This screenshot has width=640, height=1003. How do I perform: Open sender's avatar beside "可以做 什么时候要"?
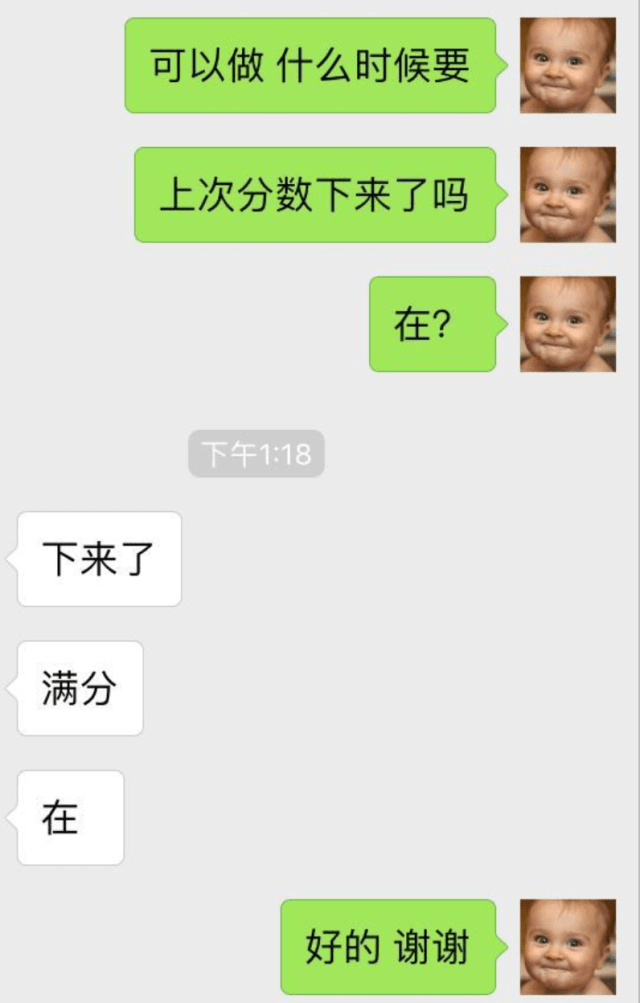click(x=567, y=65)
